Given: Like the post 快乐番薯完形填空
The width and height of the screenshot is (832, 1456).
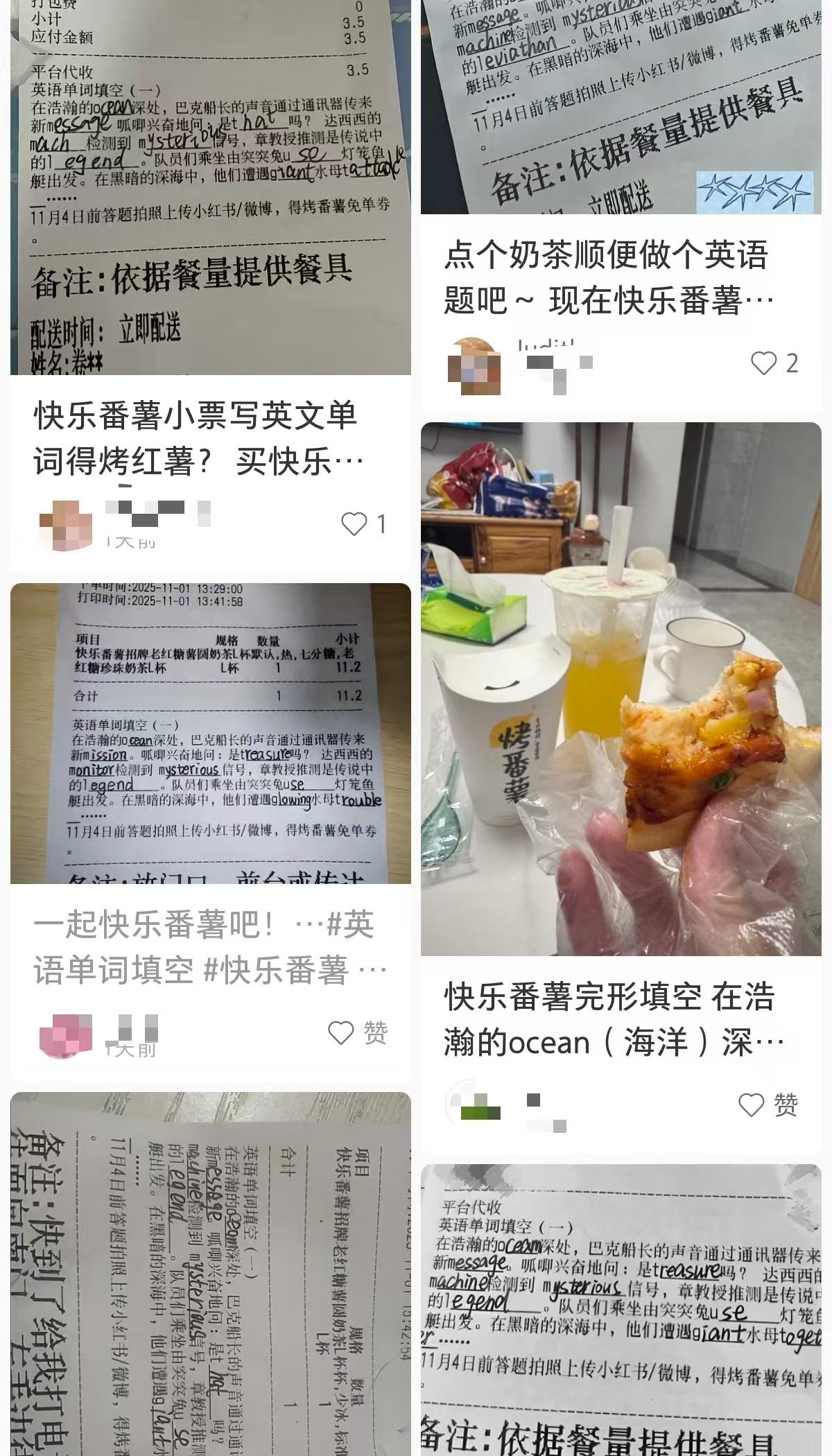Looking at the screenshot, I should tap(752, 1105).
